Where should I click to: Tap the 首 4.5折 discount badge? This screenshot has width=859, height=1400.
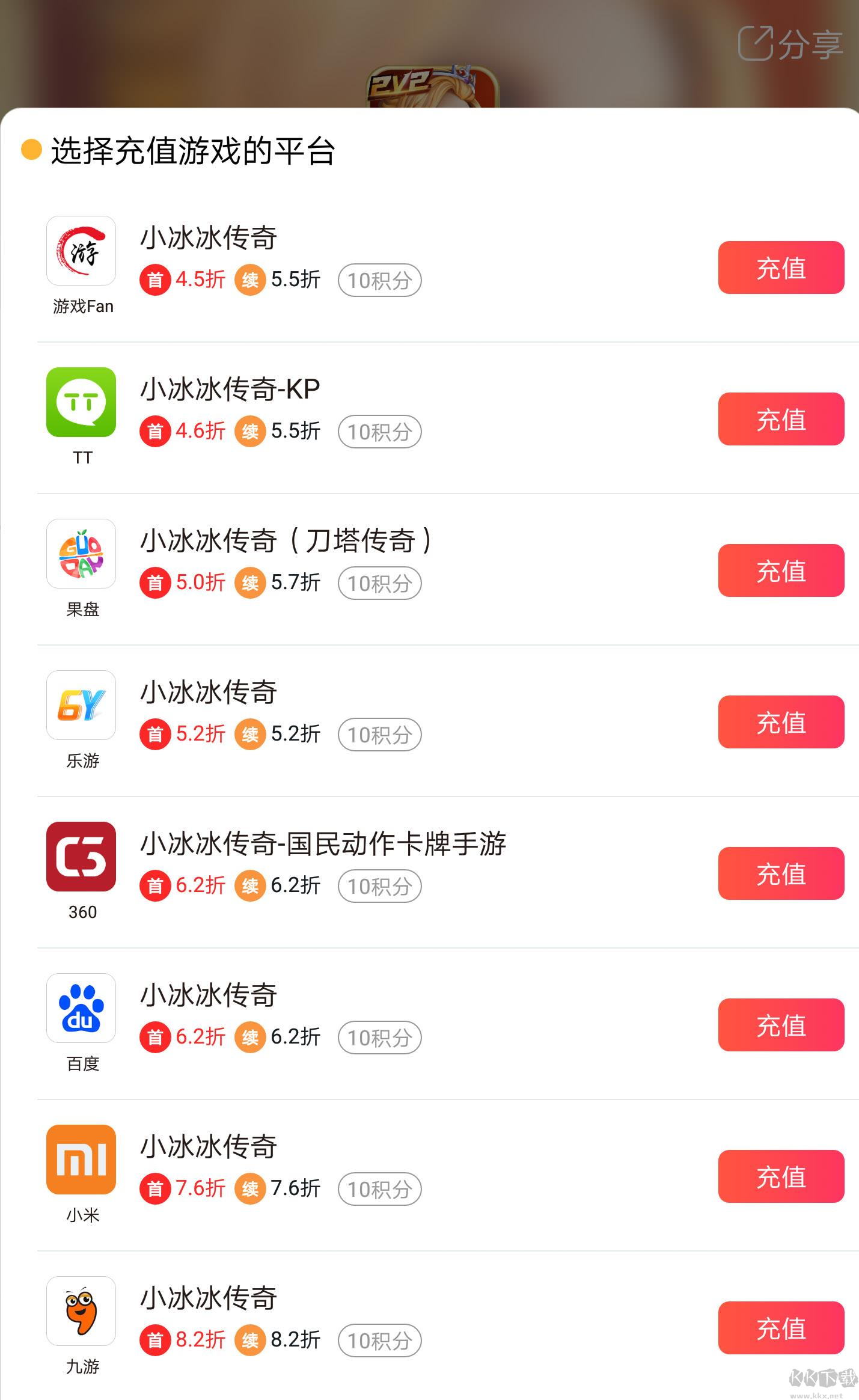(x=184, y=279)
